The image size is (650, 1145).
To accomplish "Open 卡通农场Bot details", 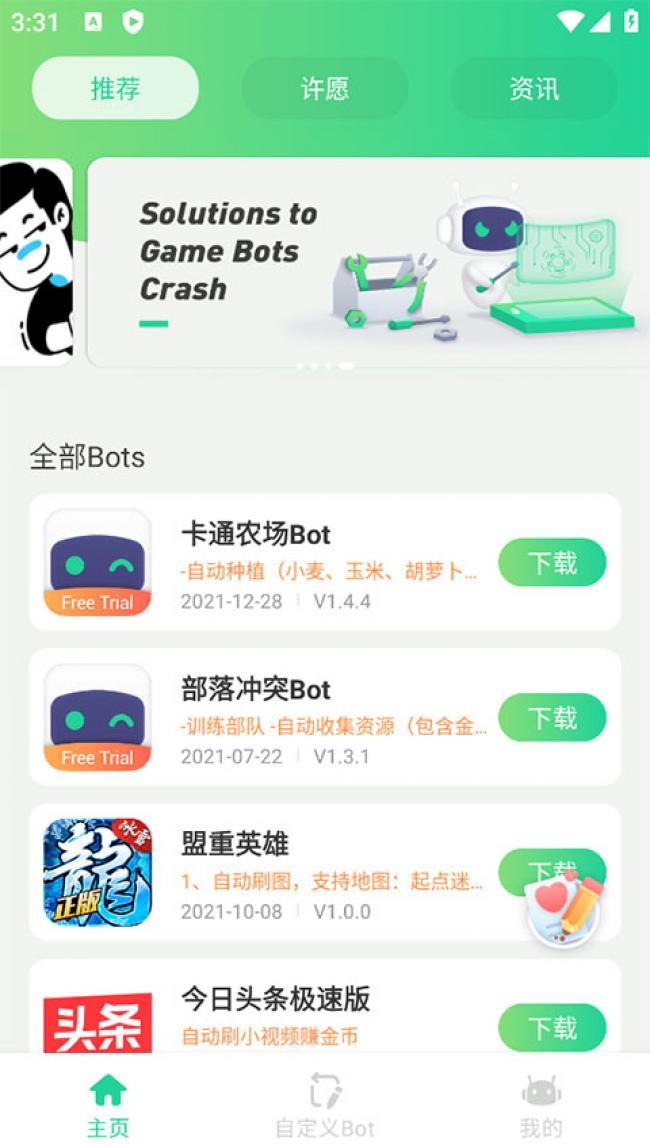I will (x=300, y=562).
